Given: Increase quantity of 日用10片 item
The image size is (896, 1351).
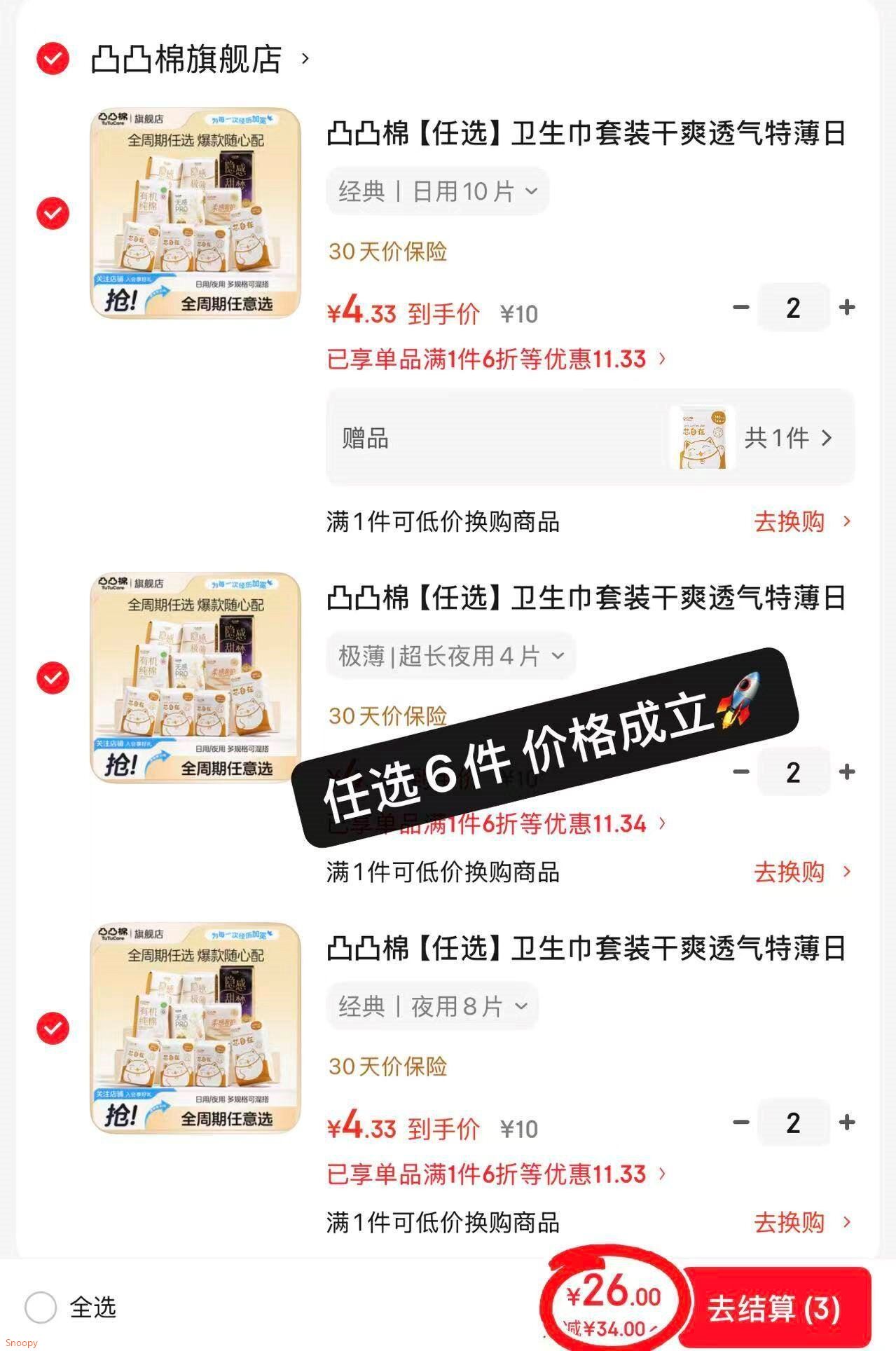Looking at the screenshot, I should point(847,308).
